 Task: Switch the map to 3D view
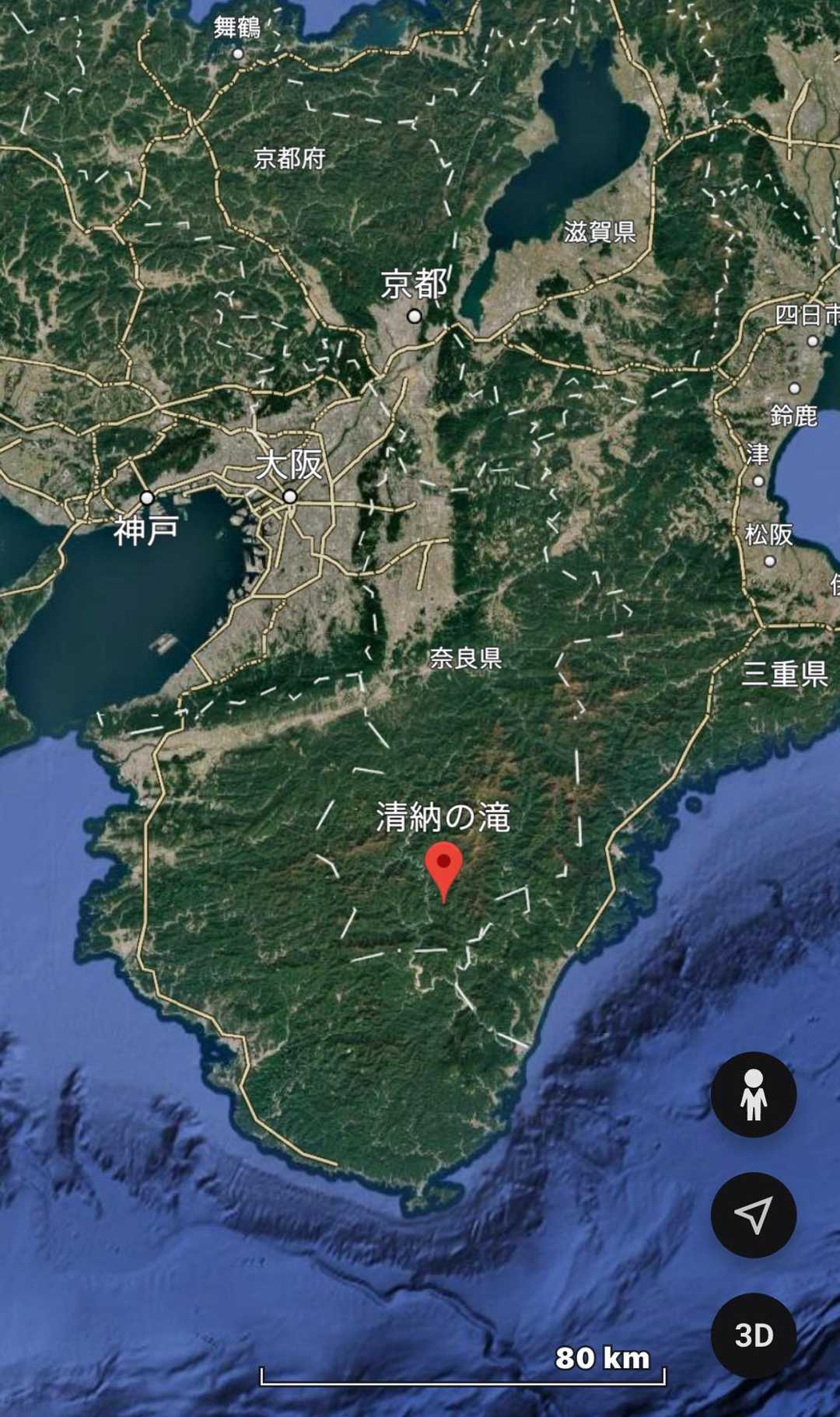pyautogui.click(x=753, y=1335)
